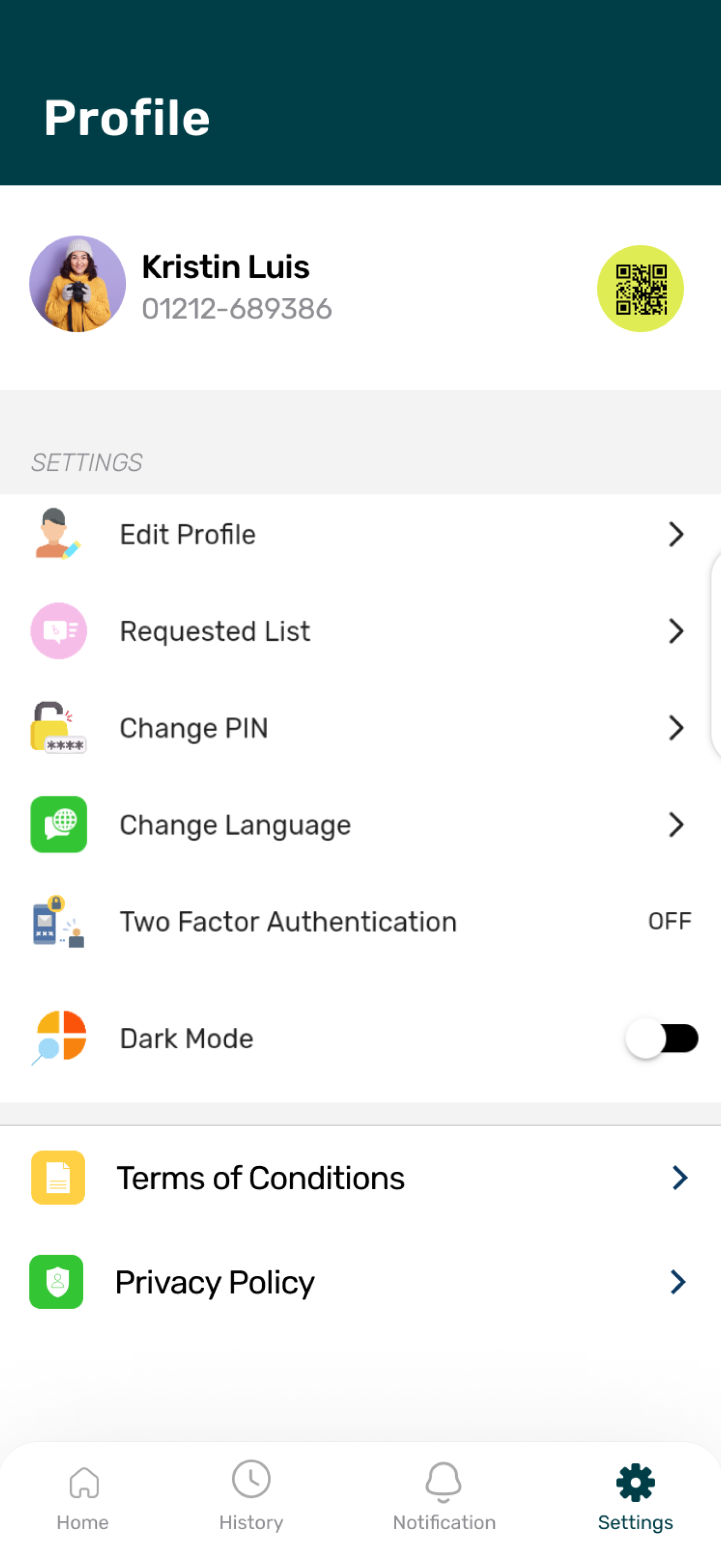Read the Privacy Policy
Screen dimensions: 721x1568
coord(359,1282)
